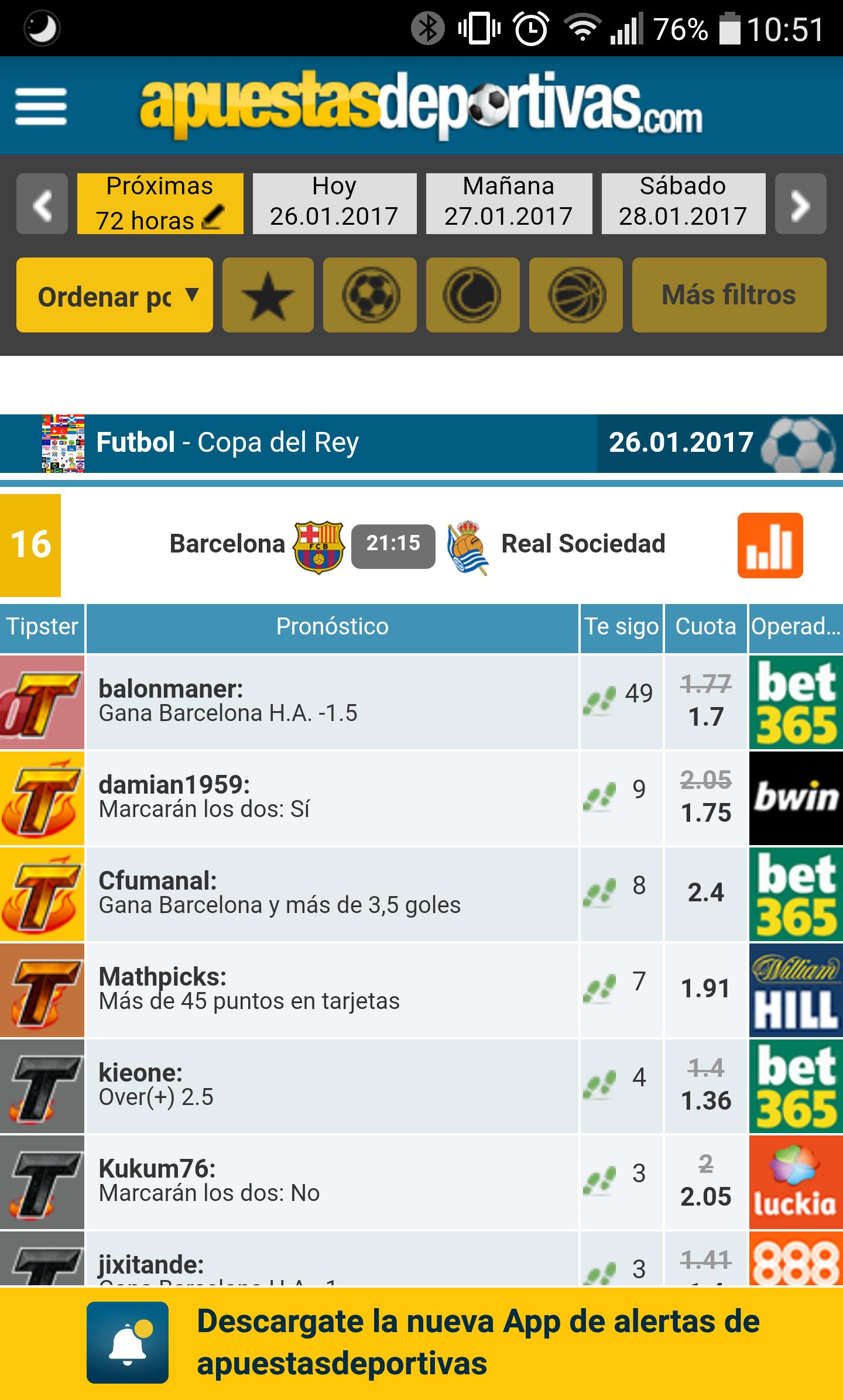The image size is (843, 1400).
Task: Open Mathpicks' tarjetas prediction
Action: click(x=331, y=990)
